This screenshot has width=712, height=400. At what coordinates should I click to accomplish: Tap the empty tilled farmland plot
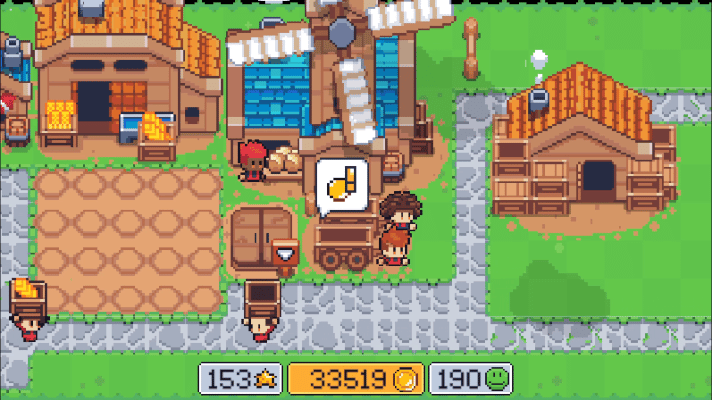click(x=128, y=240)
